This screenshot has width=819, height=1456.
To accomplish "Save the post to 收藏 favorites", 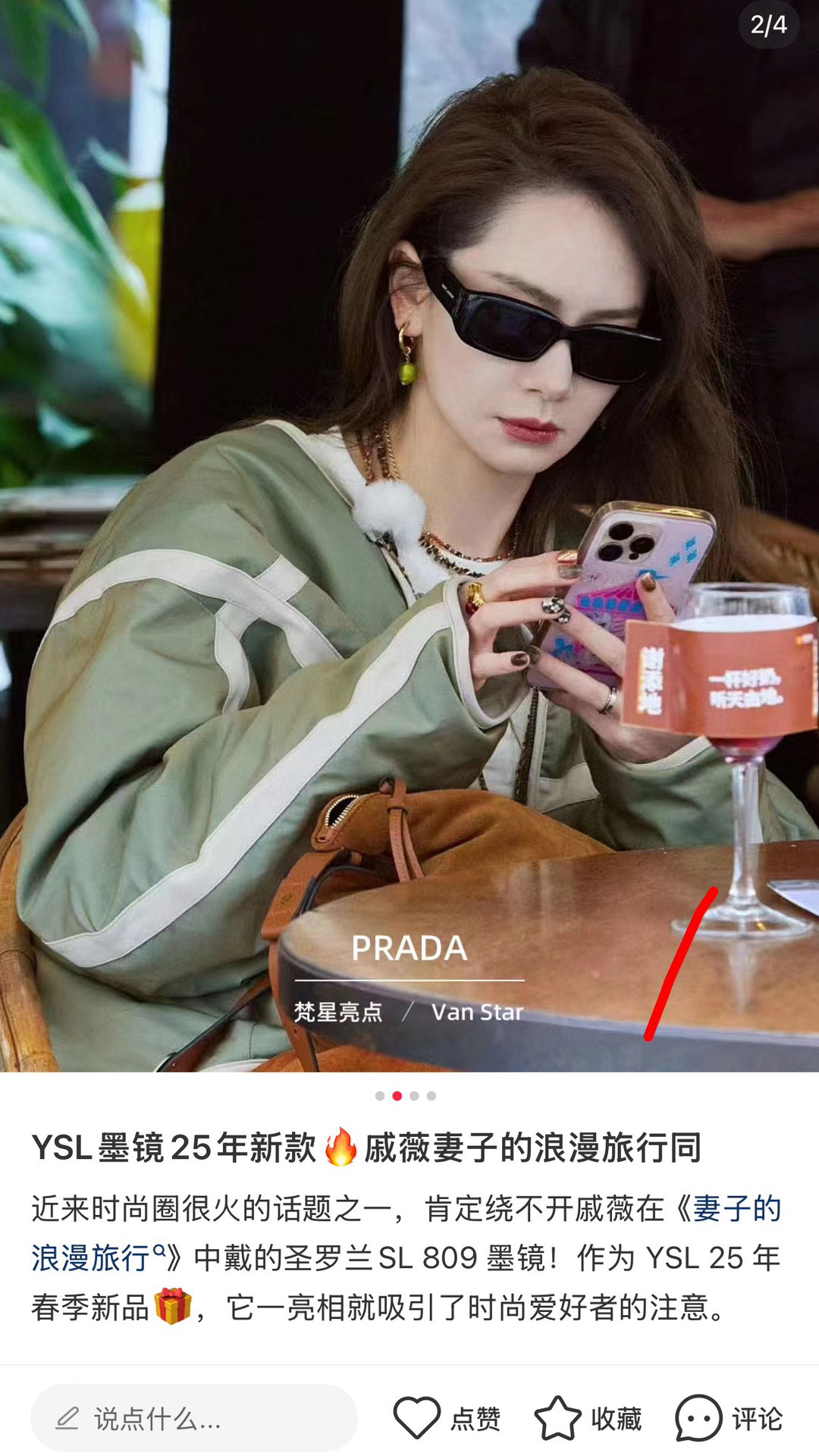I will 558,1417.
